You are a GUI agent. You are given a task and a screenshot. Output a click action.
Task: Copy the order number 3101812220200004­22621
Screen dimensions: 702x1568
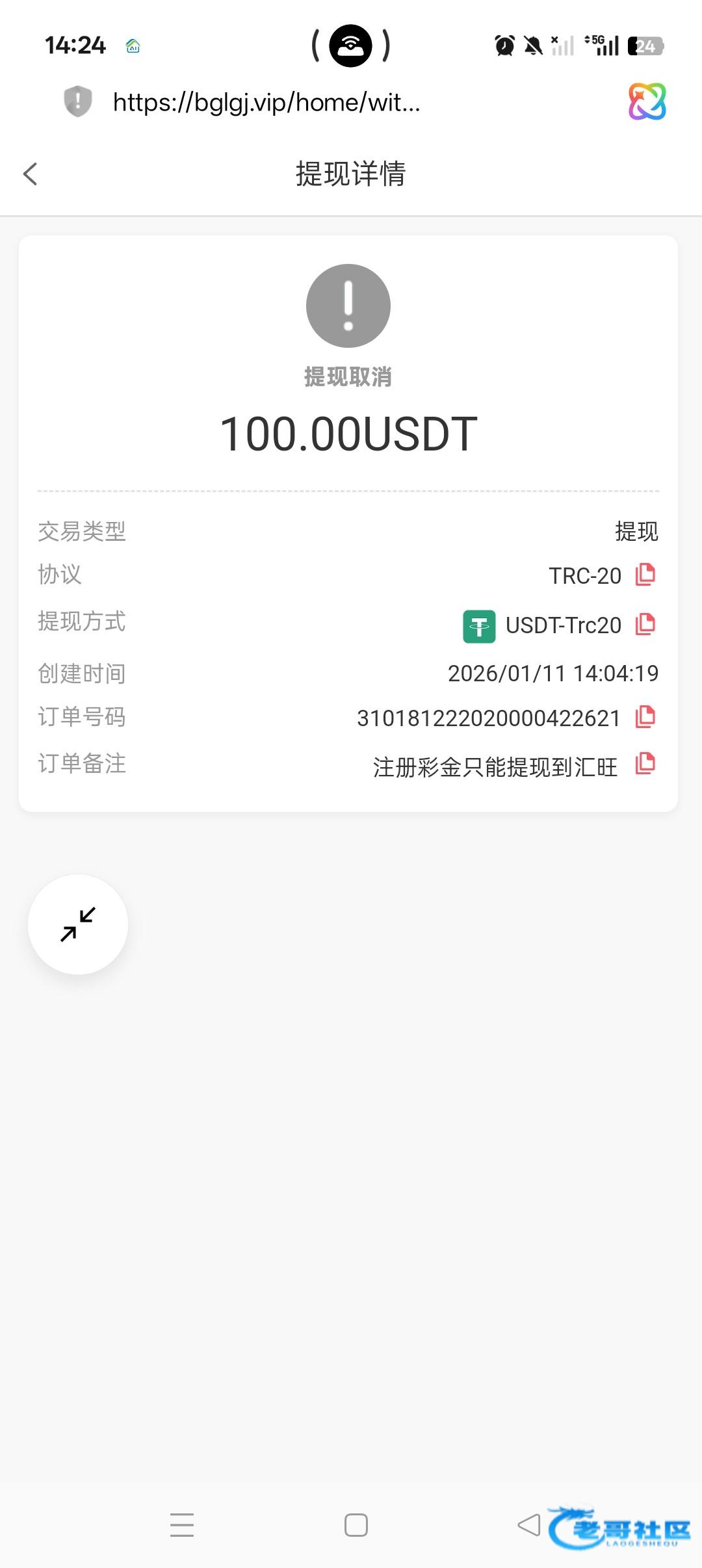coord(645,717)
